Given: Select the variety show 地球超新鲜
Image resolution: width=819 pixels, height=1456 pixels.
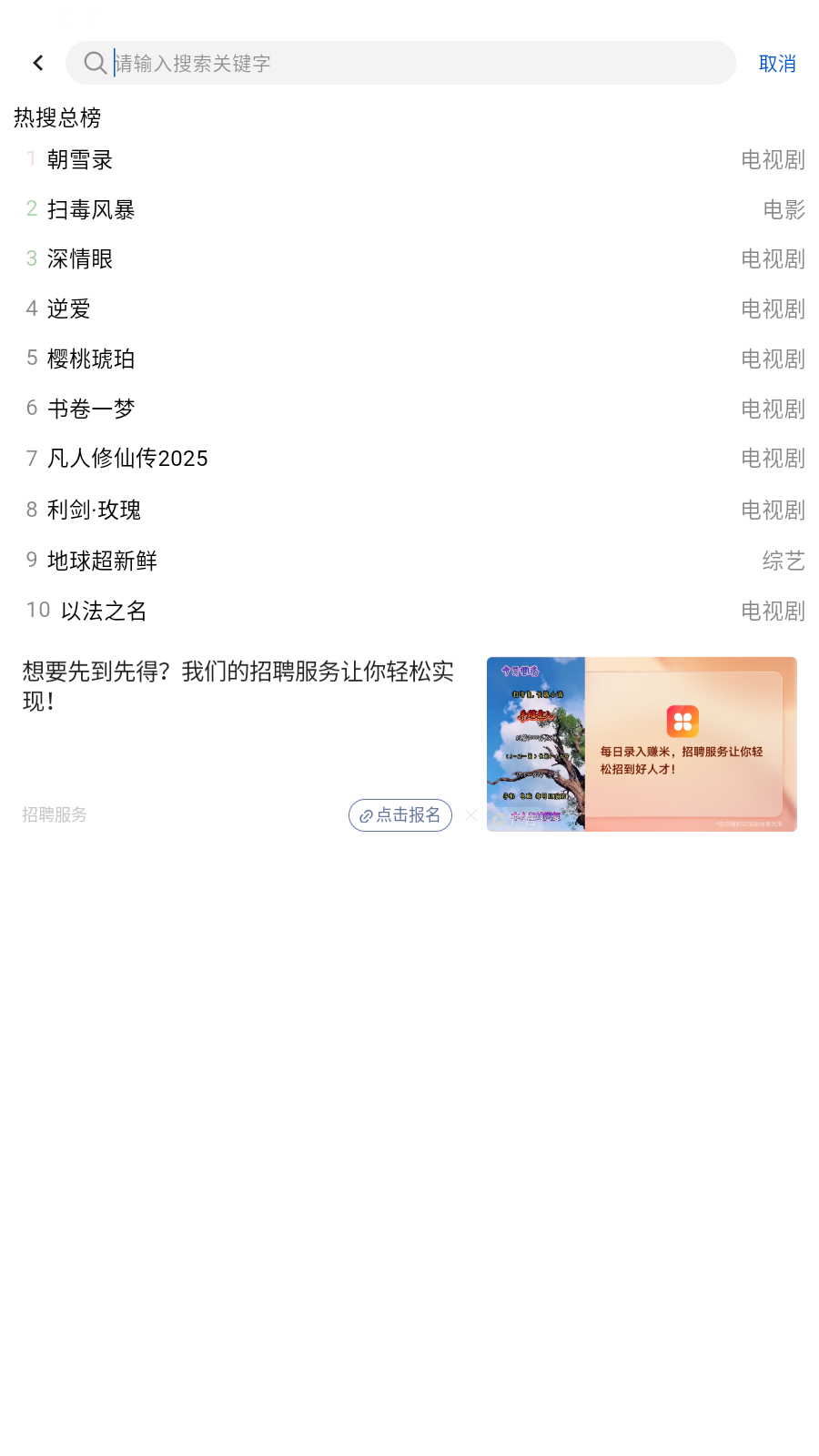Looking at the screenshot, I should coord(102,561).
